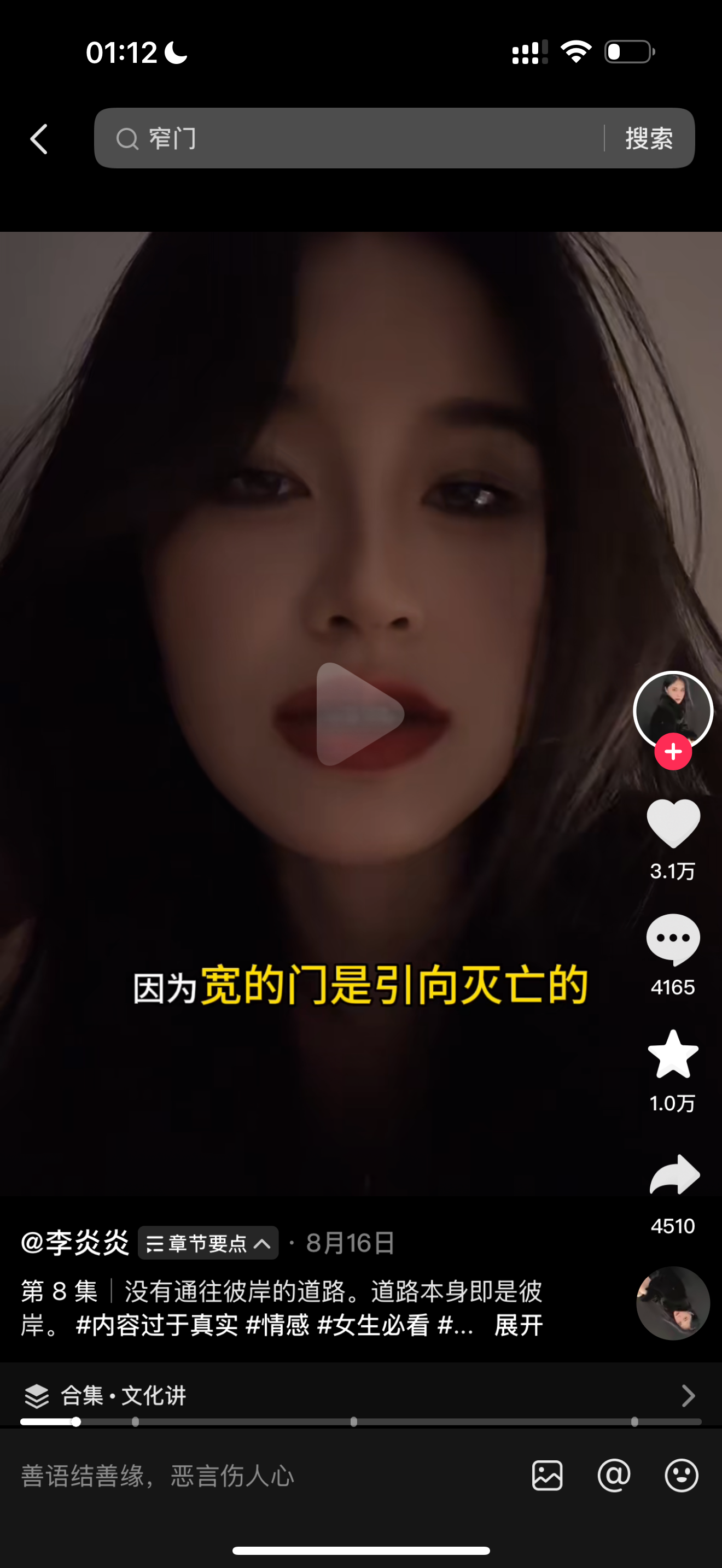Add this video to favorites
The width and height of the screenshot is (722, 1568).
pos(673,1054)
